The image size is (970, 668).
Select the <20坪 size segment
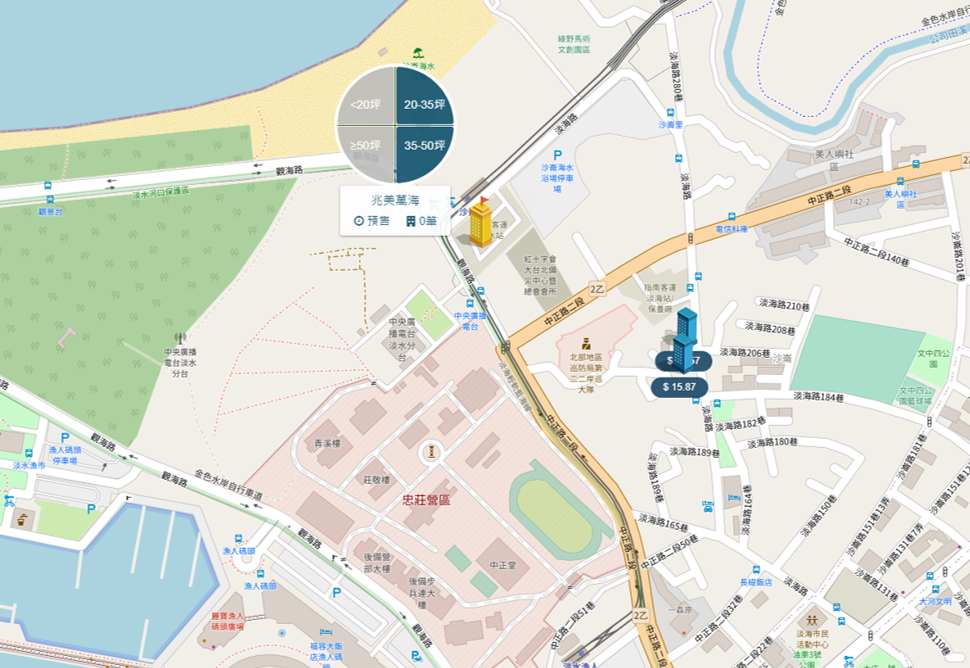[x=367, y=104]
